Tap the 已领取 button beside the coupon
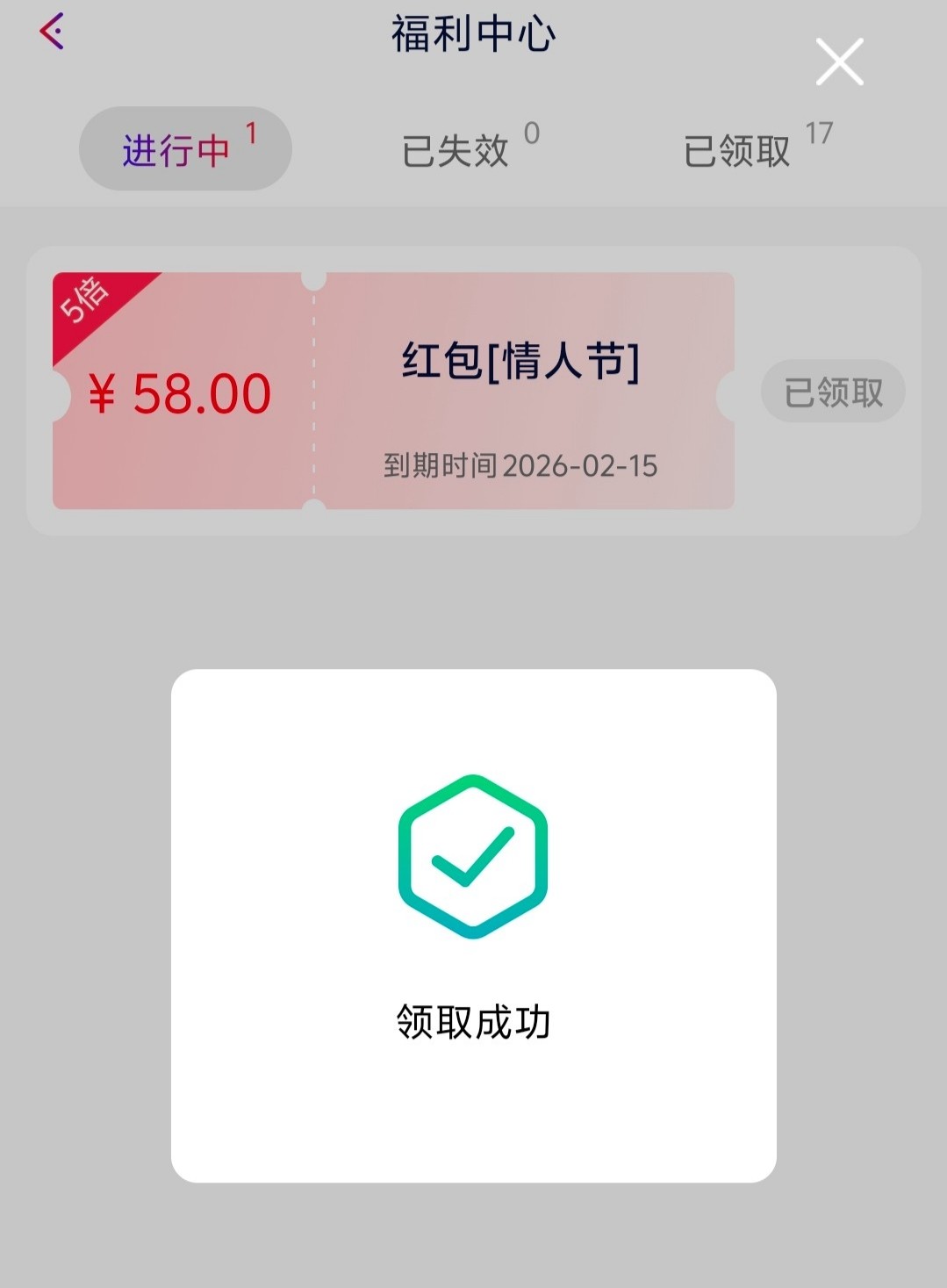947x1288 pixels. pos(832,392)
